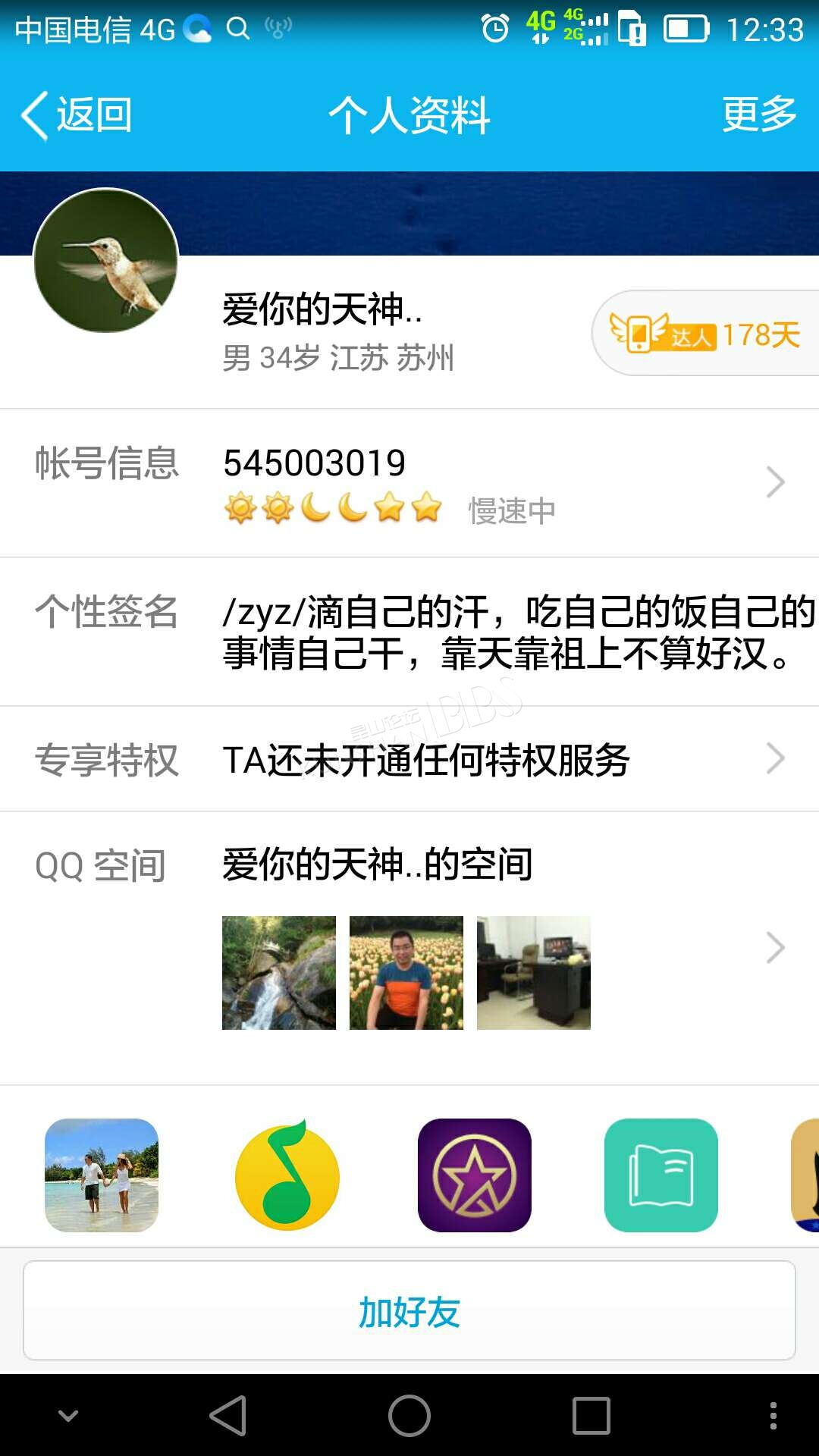
Task: Open the green book reading icon
Action: 661,1175
